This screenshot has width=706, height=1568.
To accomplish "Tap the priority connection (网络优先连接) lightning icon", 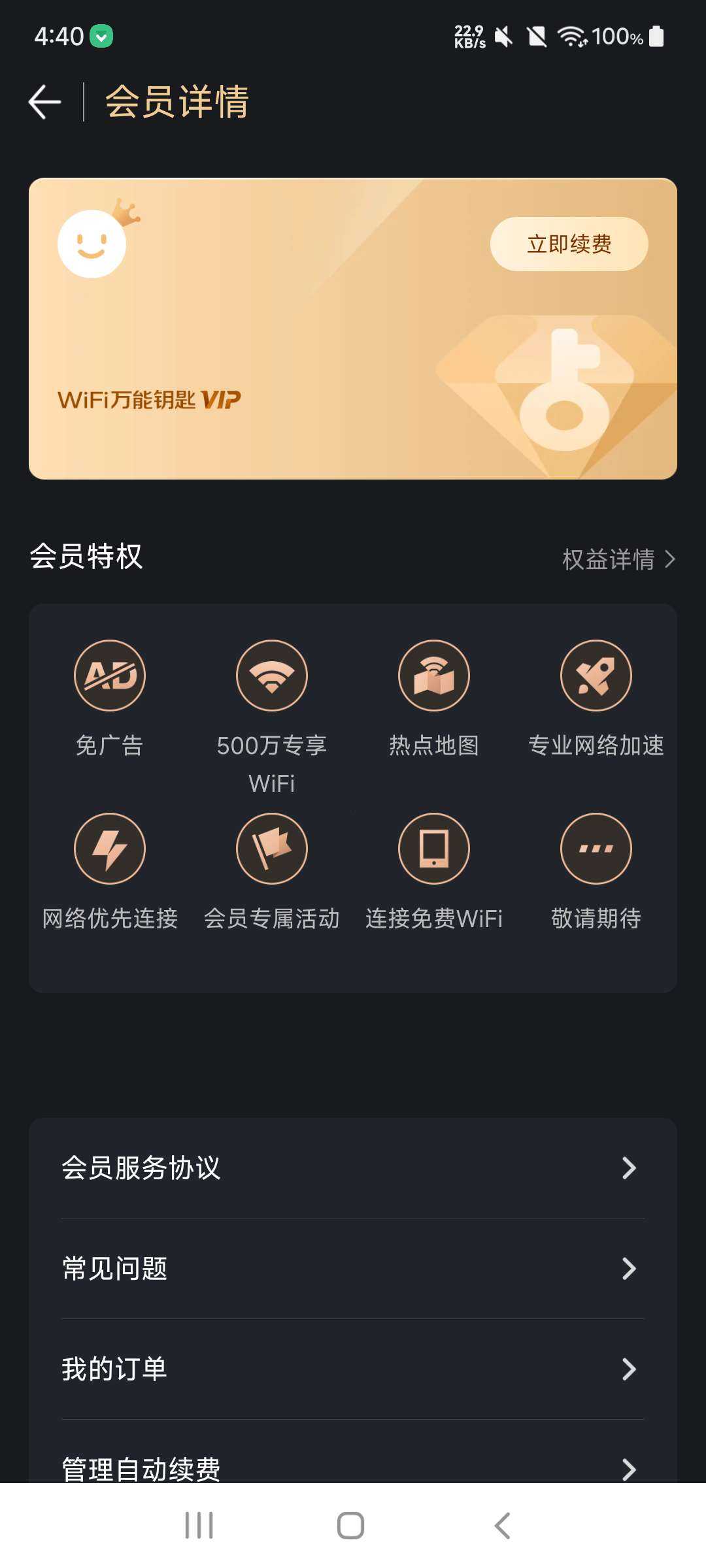I will (x=109, y=848).
